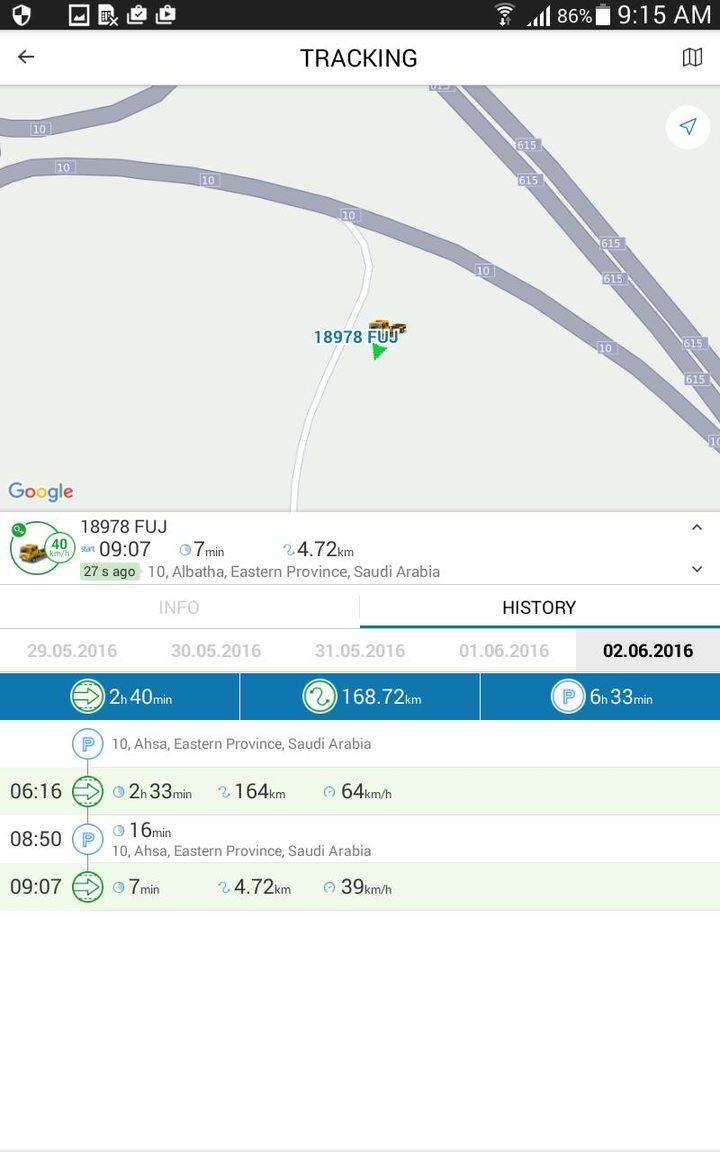The width and height of the screenshot is (720, 1152).
Task: Select the Wi-Fi icon in the status bar
Action: [x=505, y=15]
